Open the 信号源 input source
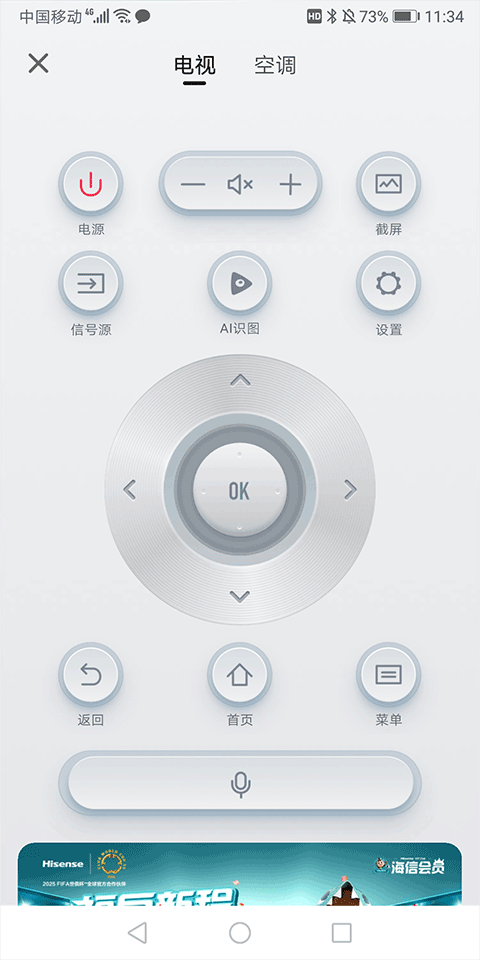This screenshot has width=480, height=960. click(x=91, y=283)
